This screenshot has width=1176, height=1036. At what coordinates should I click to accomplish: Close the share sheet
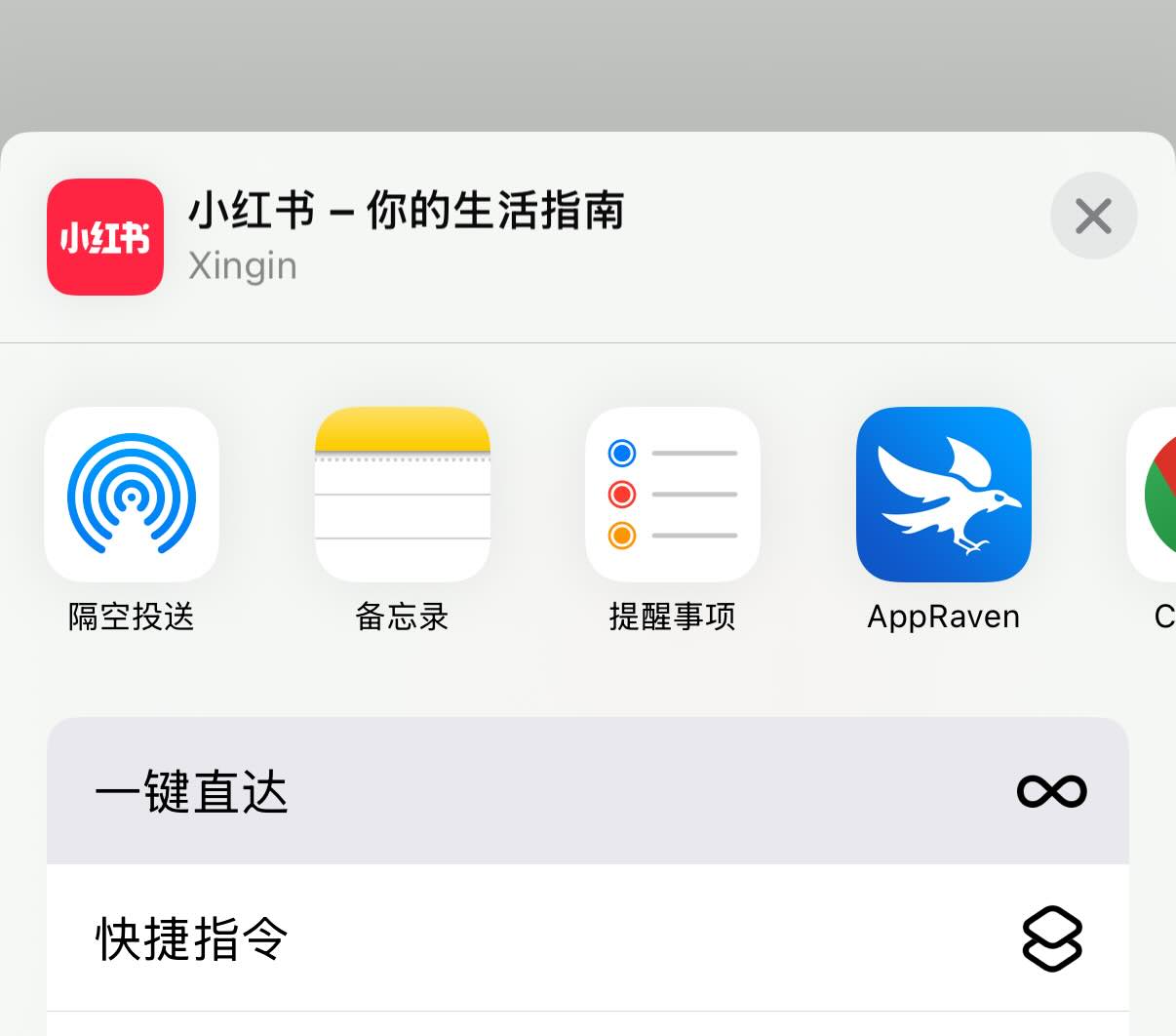1093,216
